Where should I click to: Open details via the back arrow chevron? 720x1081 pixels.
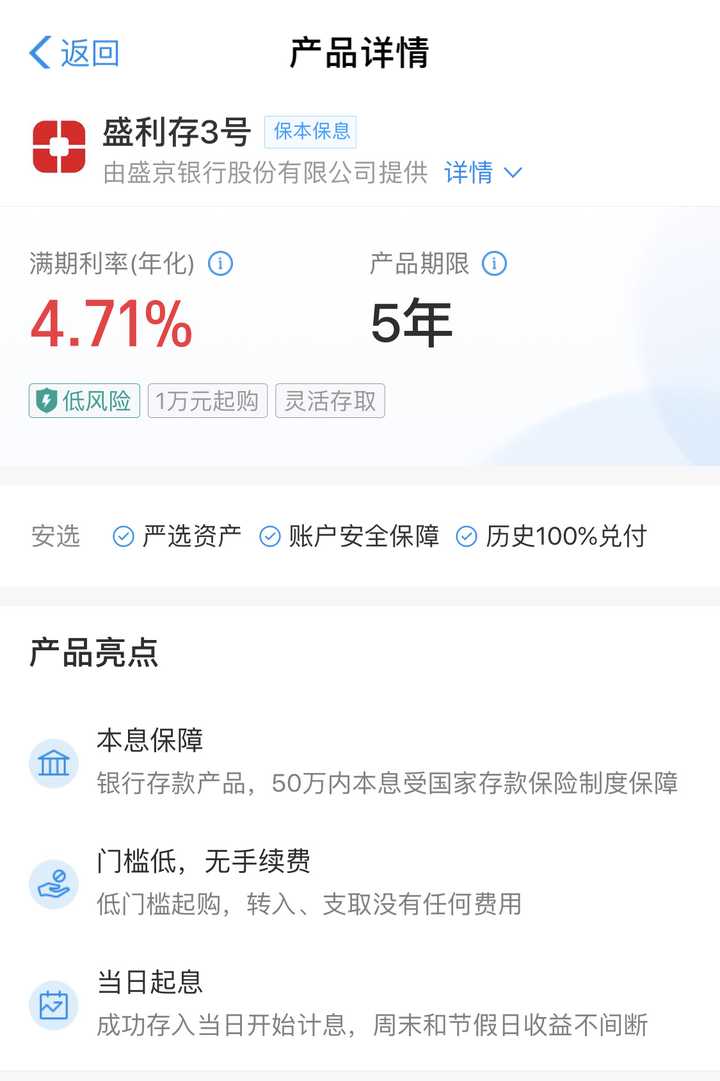click(x=38, y=53)
